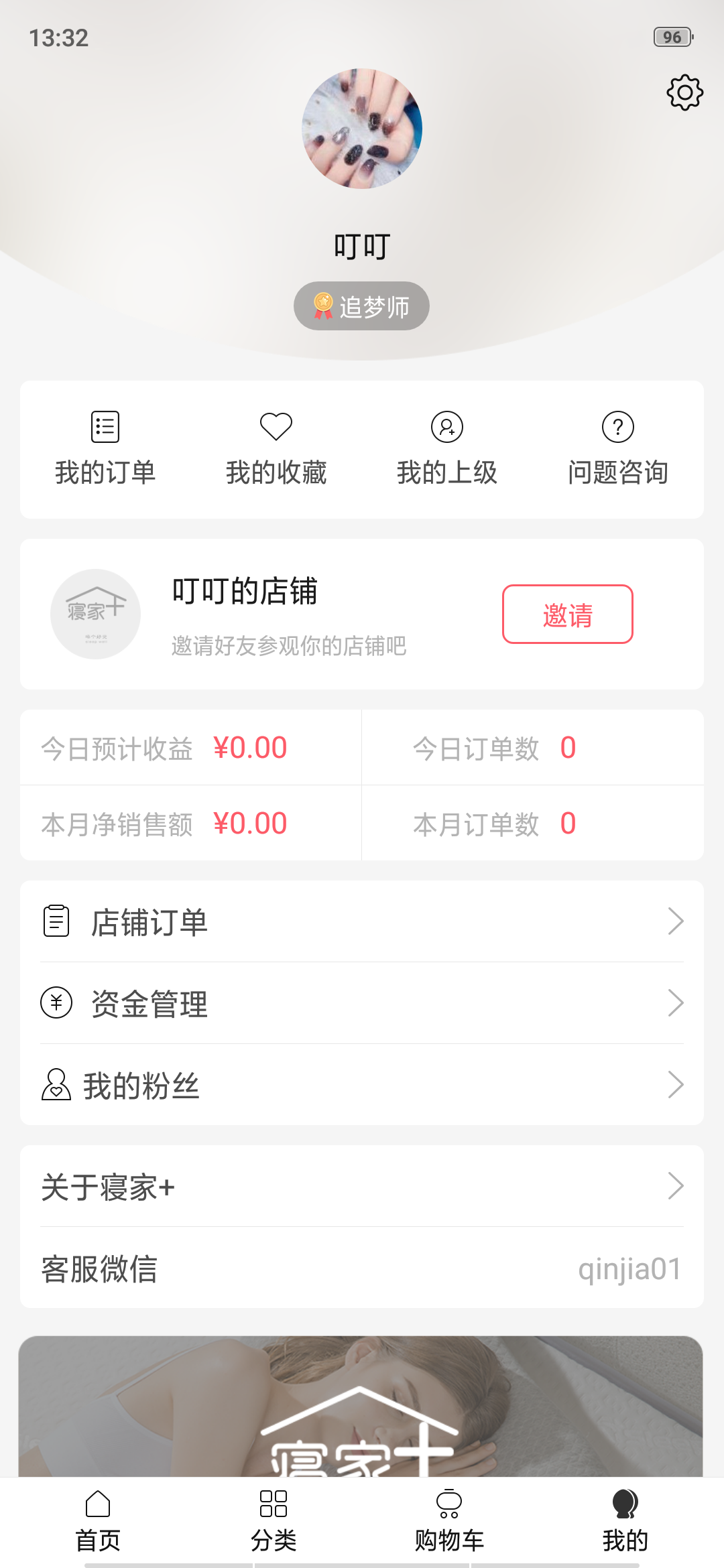Select the 我的上级 person icon
This screenshot has height=1568, width=724.
point(447,427)
